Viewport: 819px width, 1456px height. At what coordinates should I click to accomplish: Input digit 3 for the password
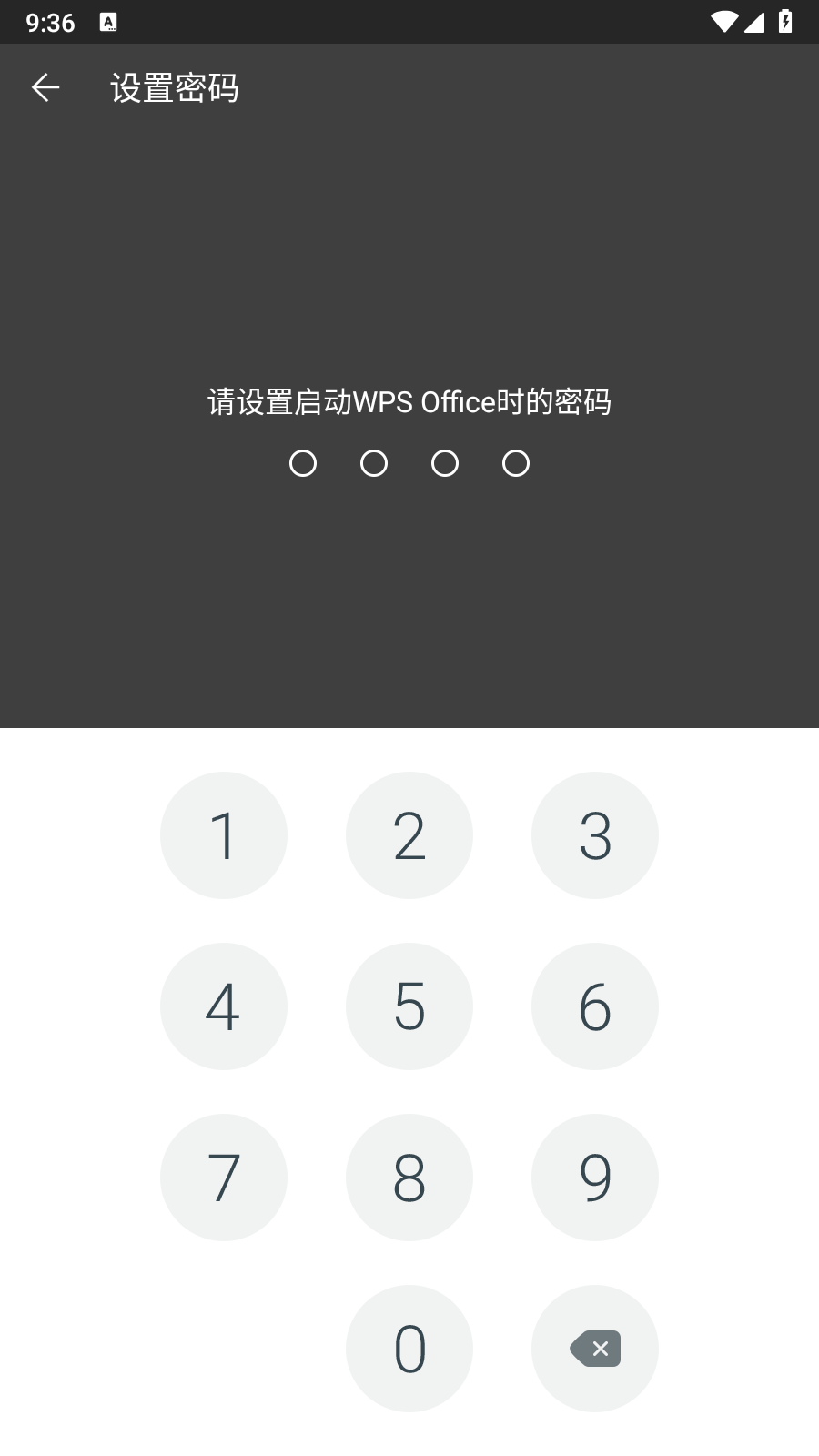coord(595,835)
